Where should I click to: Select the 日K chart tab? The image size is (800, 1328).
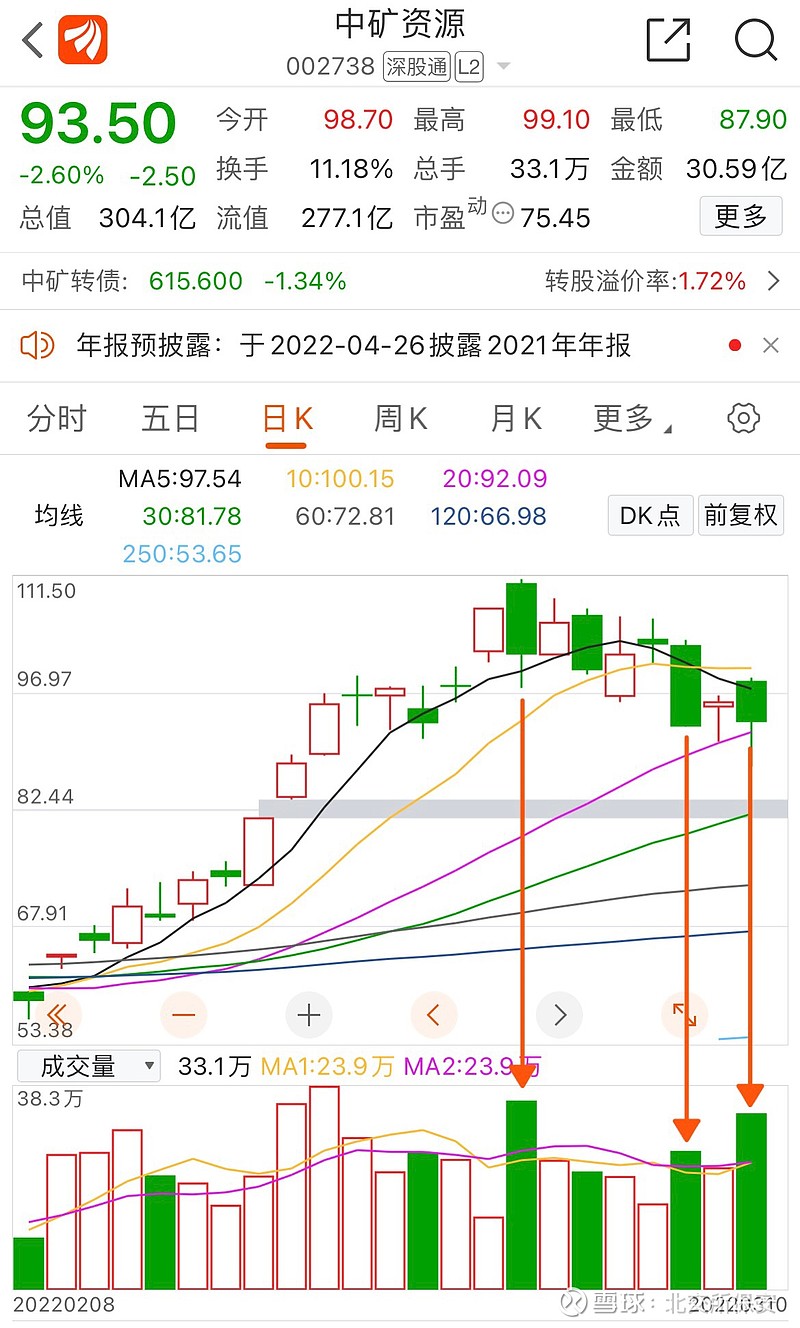287,418
